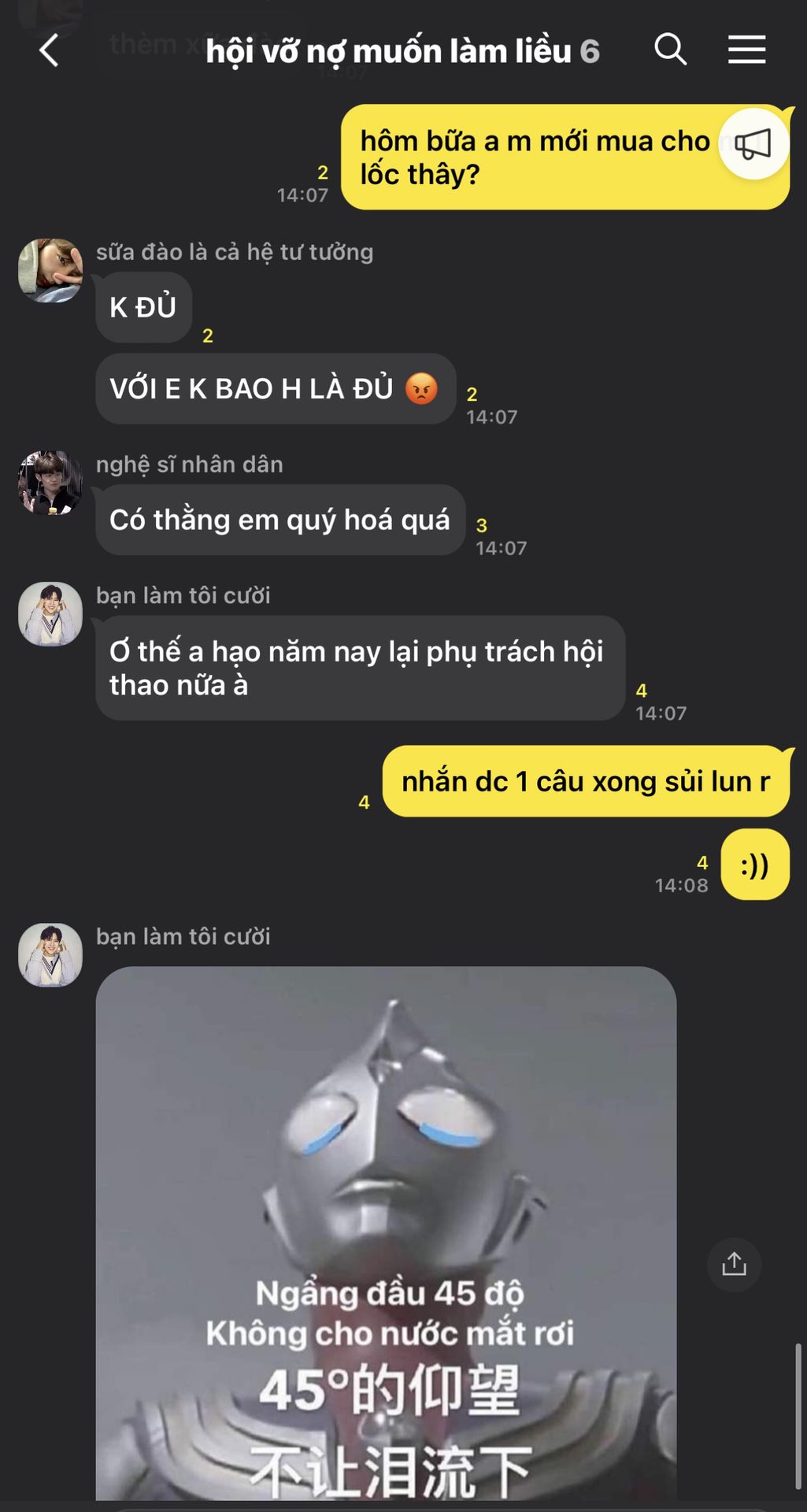Search within this chat

pyautogui.click(x=670, y=50)
